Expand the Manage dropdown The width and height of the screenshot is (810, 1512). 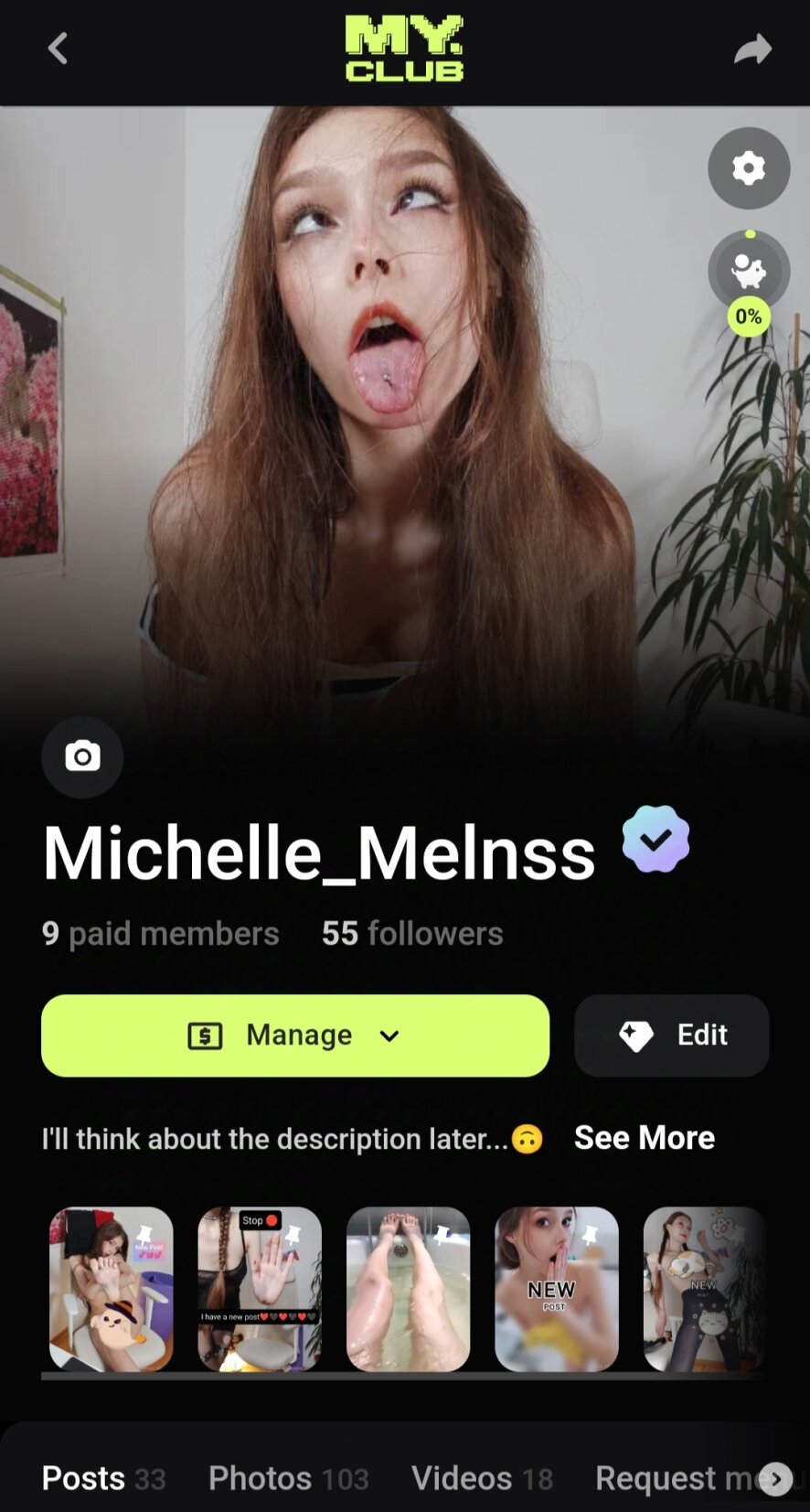295,1035
